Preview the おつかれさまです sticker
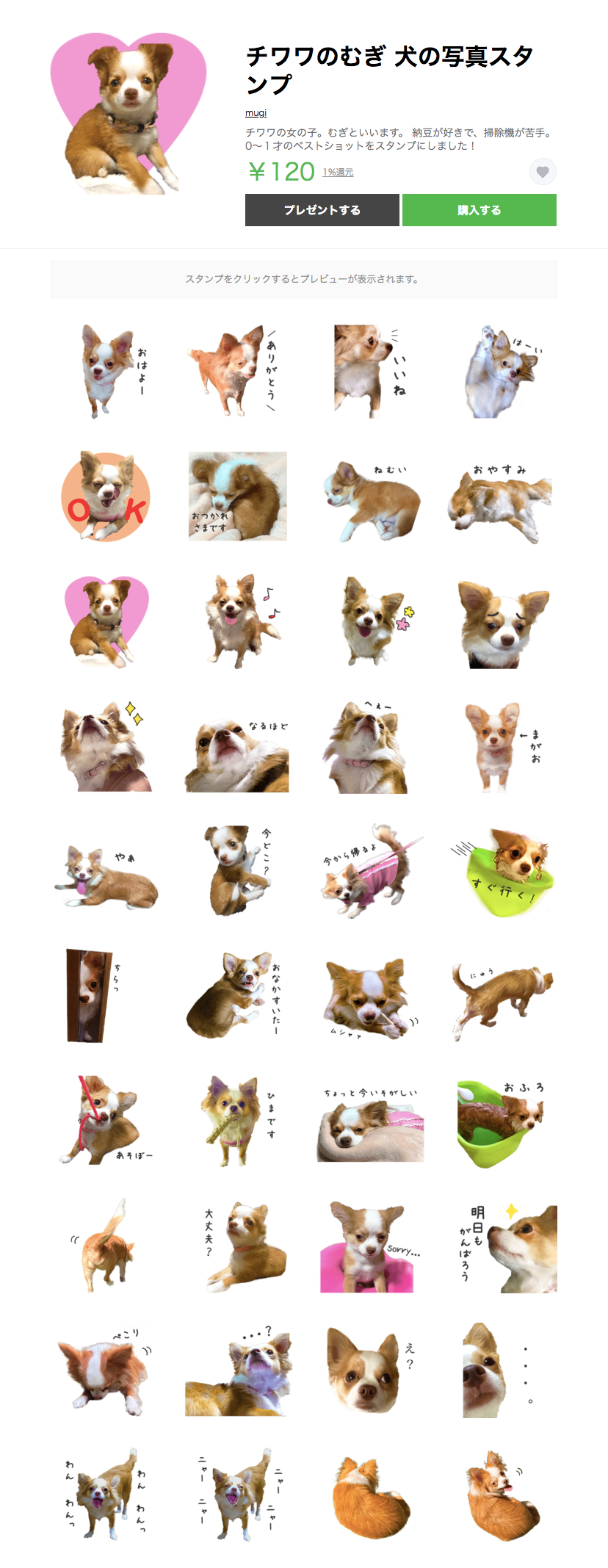Screen dimensions: 608x1568 pyautogui.click(x=237, y=497)
